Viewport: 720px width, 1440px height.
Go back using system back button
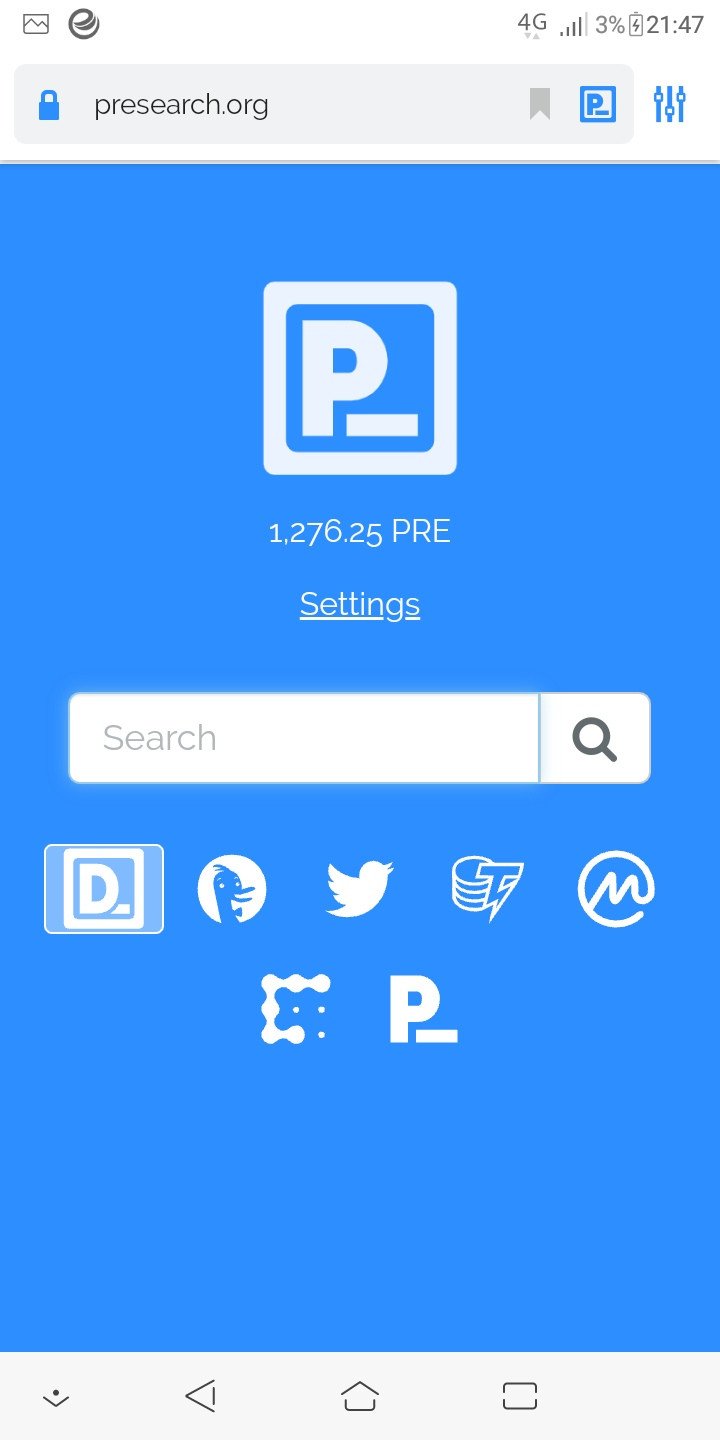(x=201, y=1396)
